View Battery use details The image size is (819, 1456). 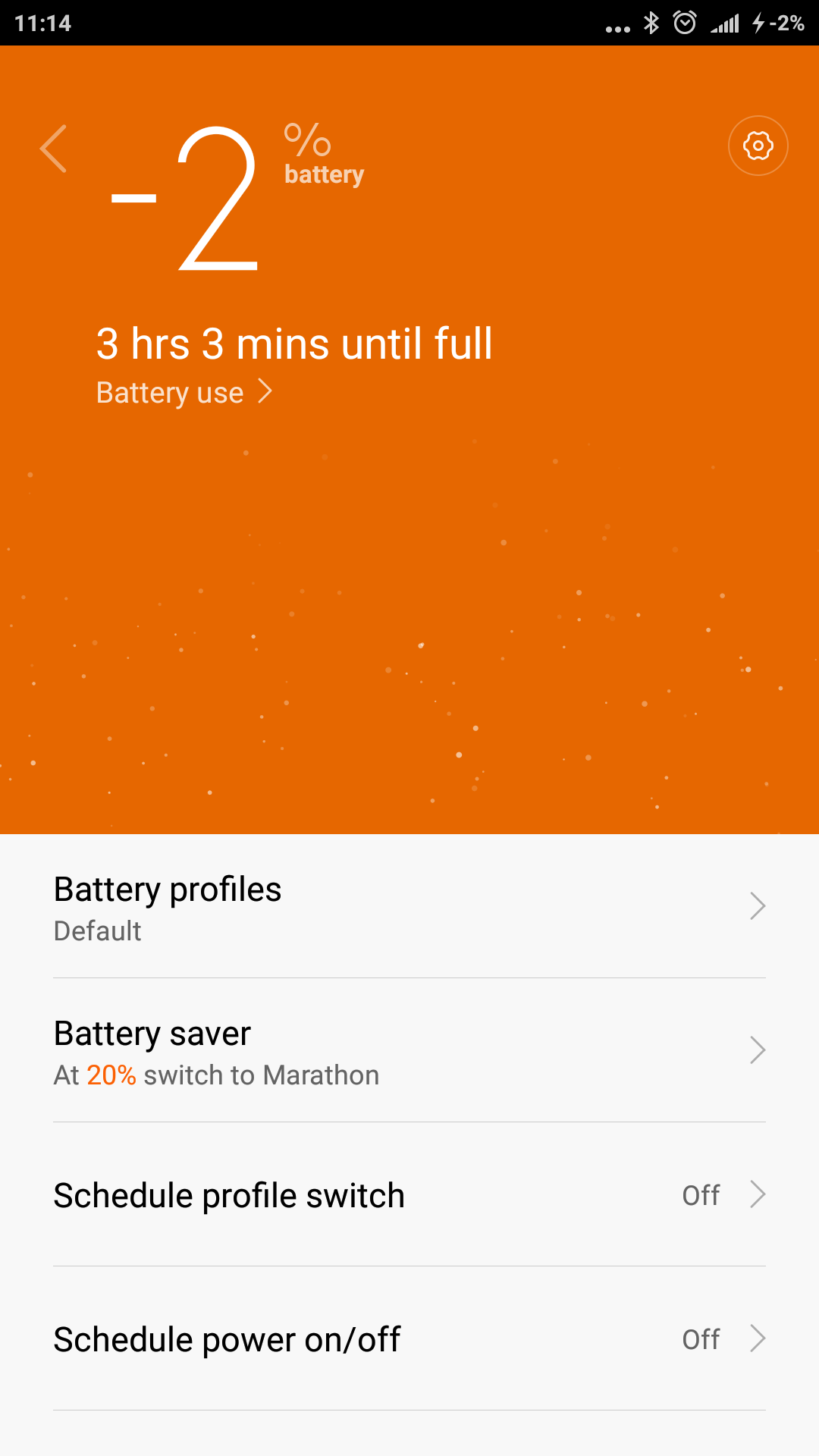(x=184, y=393)
